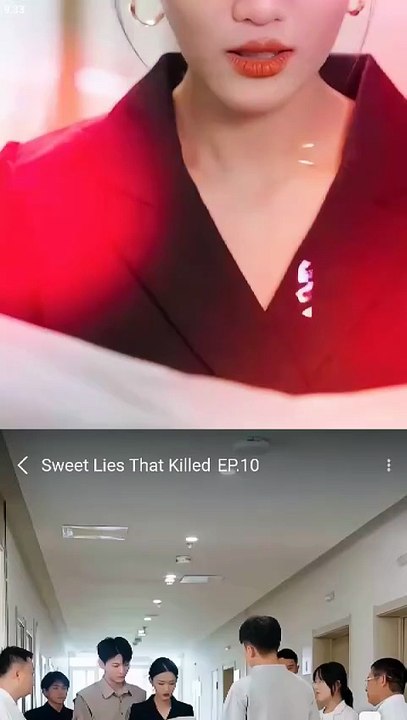Go back from Sweet Lies That Killed

click(x=23, y=465)
